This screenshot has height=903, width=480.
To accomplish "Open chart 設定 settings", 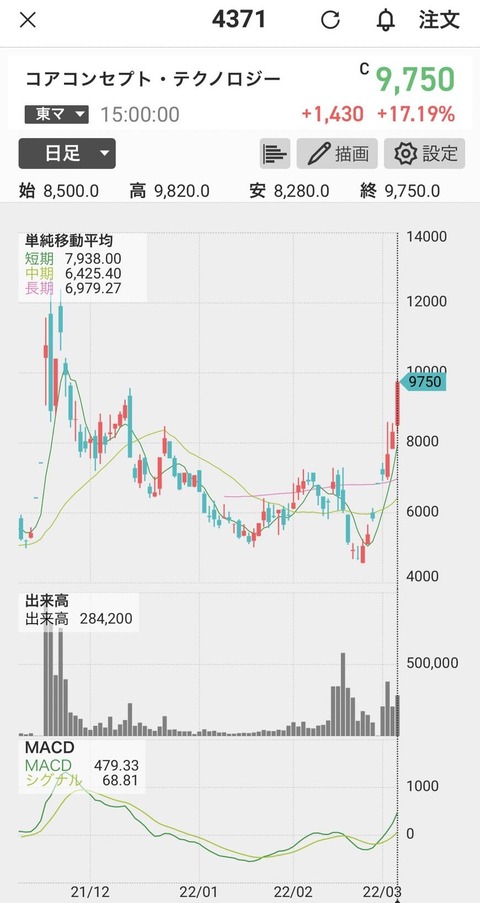I will pyautogui.click(x=425, y=154).
